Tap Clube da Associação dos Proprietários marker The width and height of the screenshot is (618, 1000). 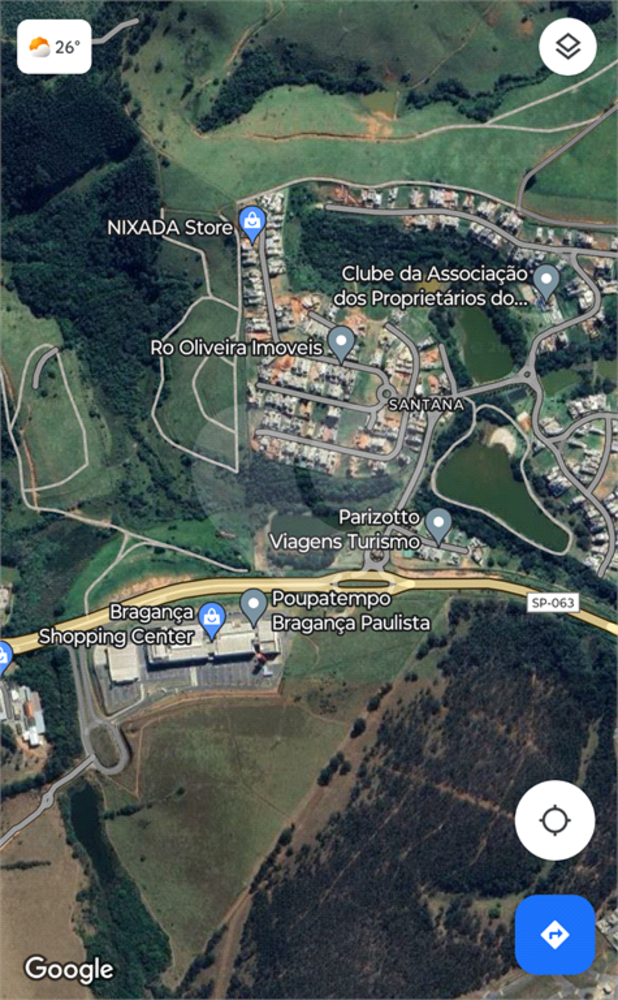545,280
